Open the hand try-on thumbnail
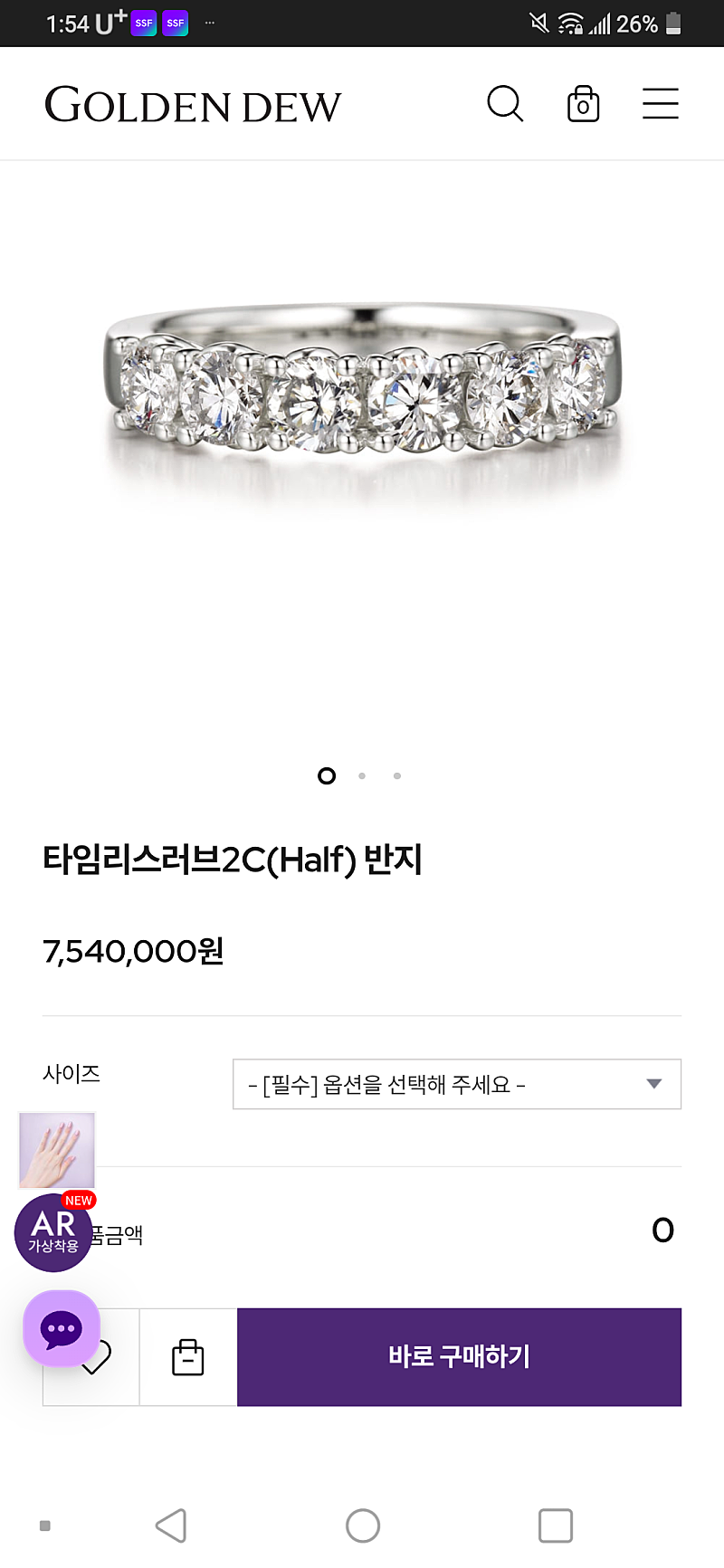 (x=57, y=1151)
